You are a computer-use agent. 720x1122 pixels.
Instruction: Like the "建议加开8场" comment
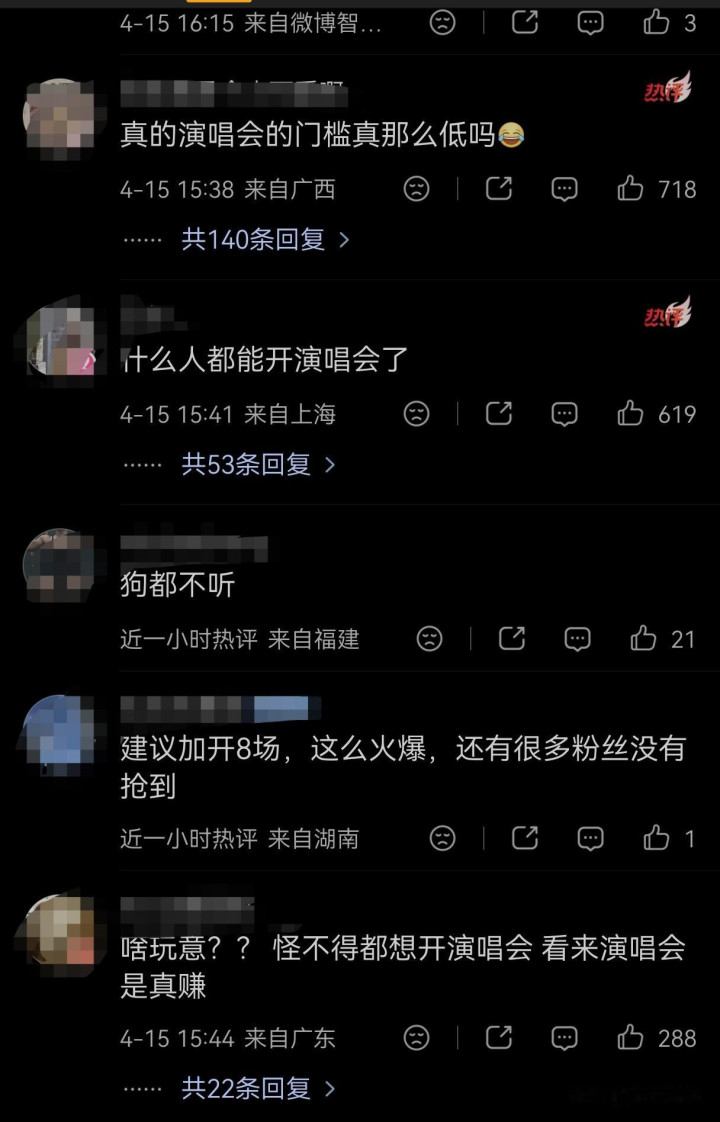tap(656, 838)
